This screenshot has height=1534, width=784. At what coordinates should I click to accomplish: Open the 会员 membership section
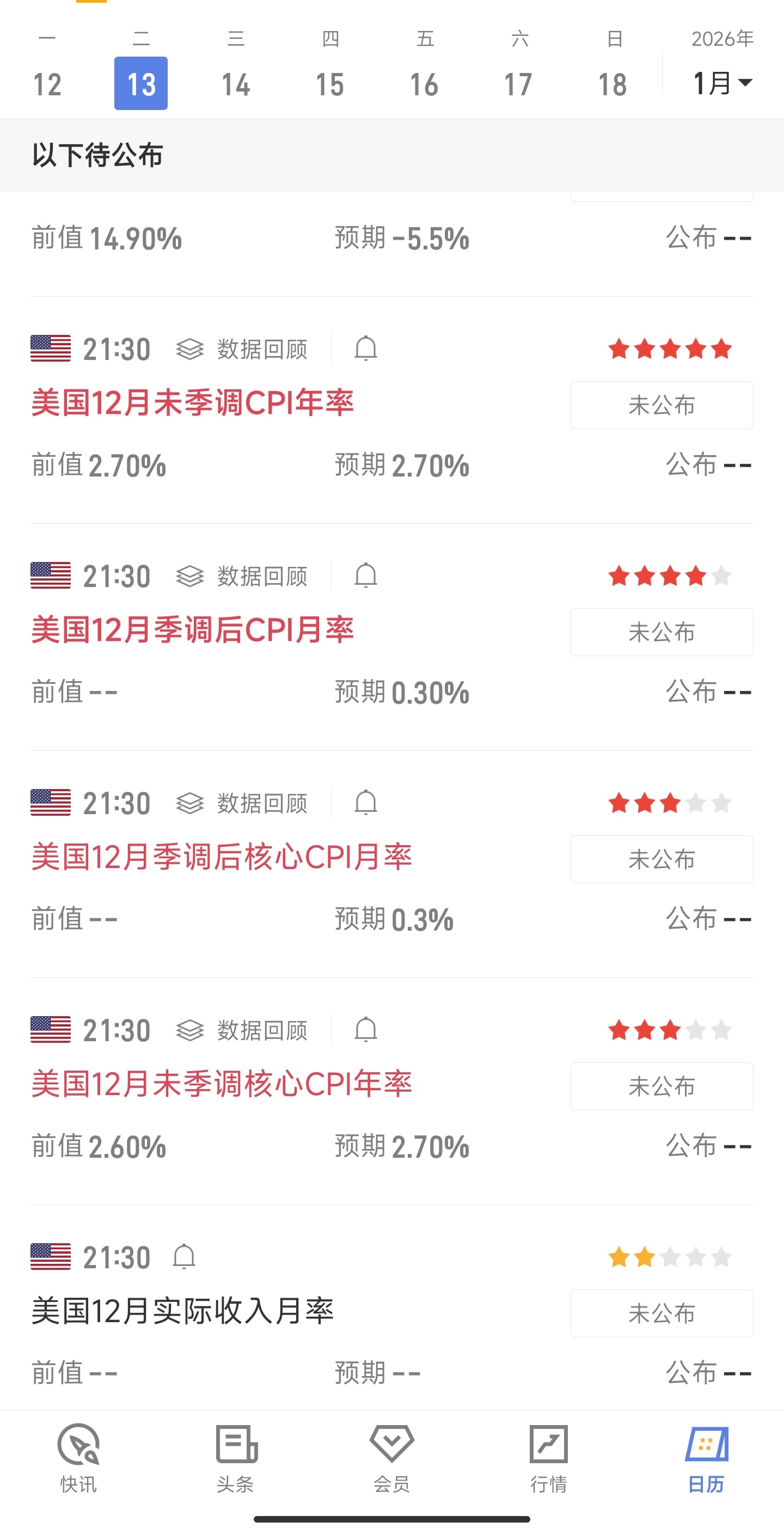391,1465
